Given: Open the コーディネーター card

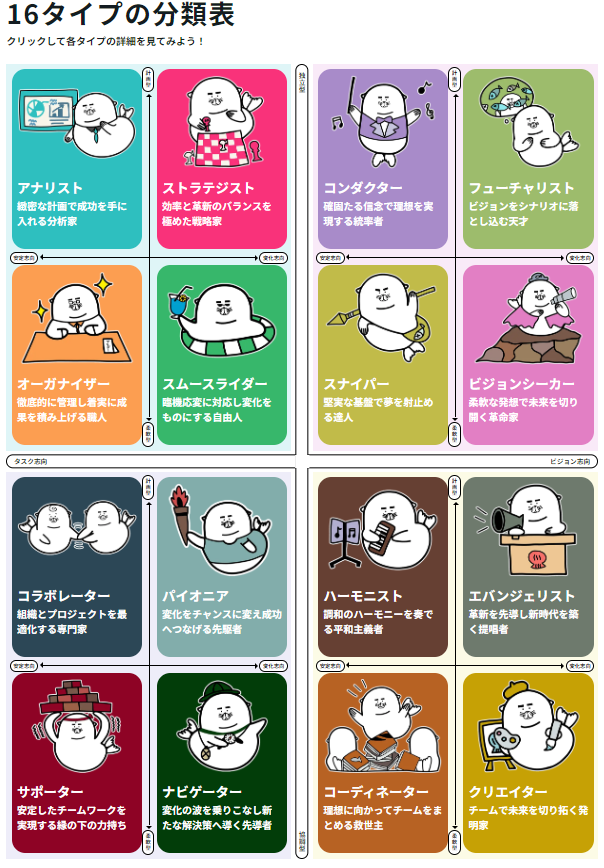Looking at the screenshot, I should (383, 762).
